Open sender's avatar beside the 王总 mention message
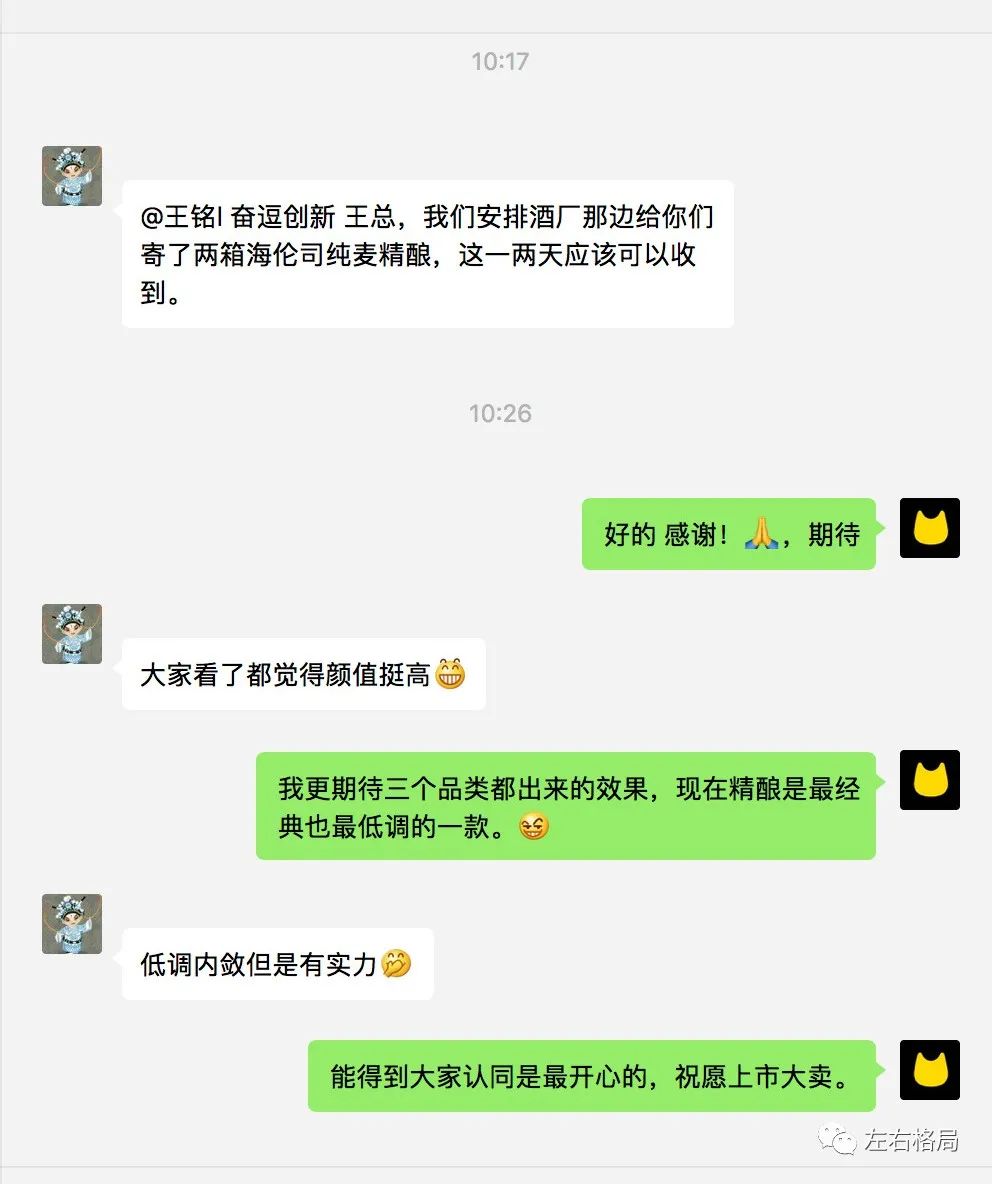This screenshot has width=992, height=1184. pos(72,176)
